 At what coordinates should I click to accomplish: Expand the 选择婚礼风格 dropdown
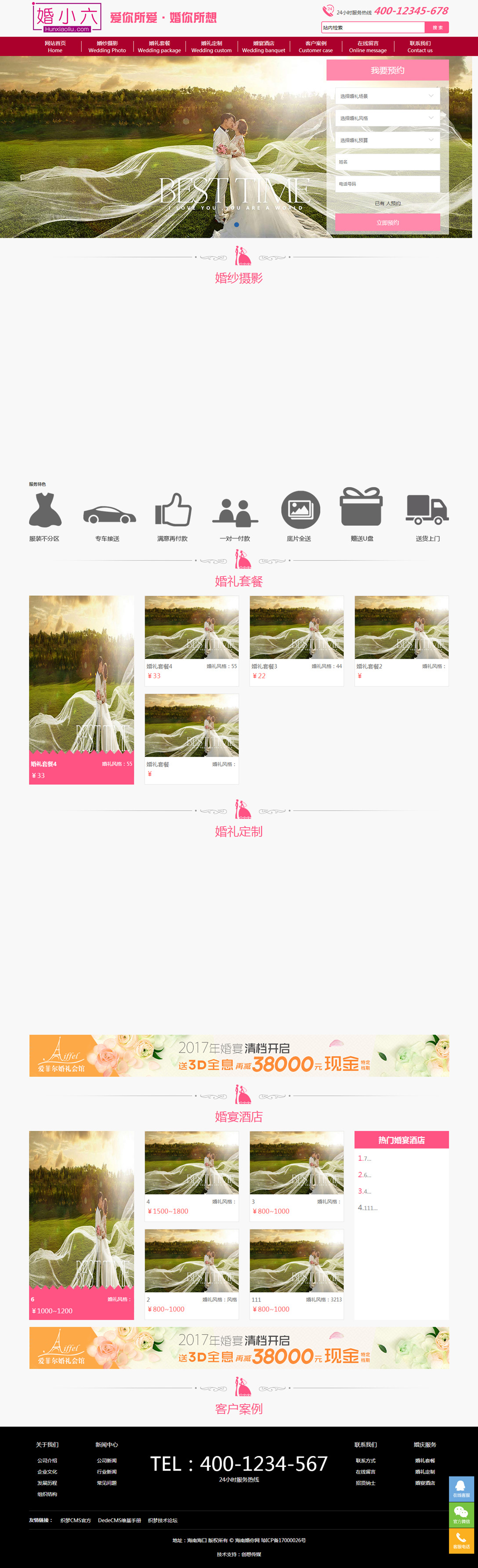point(387,118)
